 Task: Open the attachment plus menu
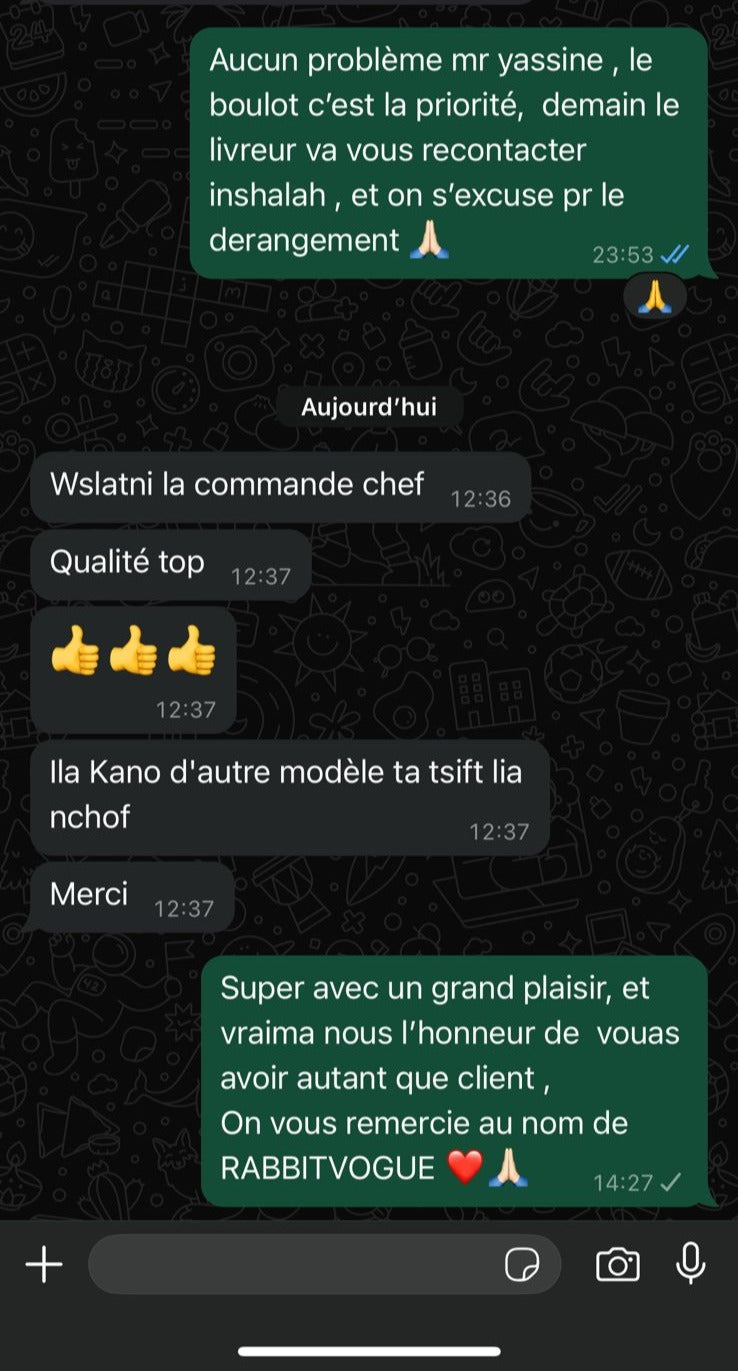click(44, 1265)
